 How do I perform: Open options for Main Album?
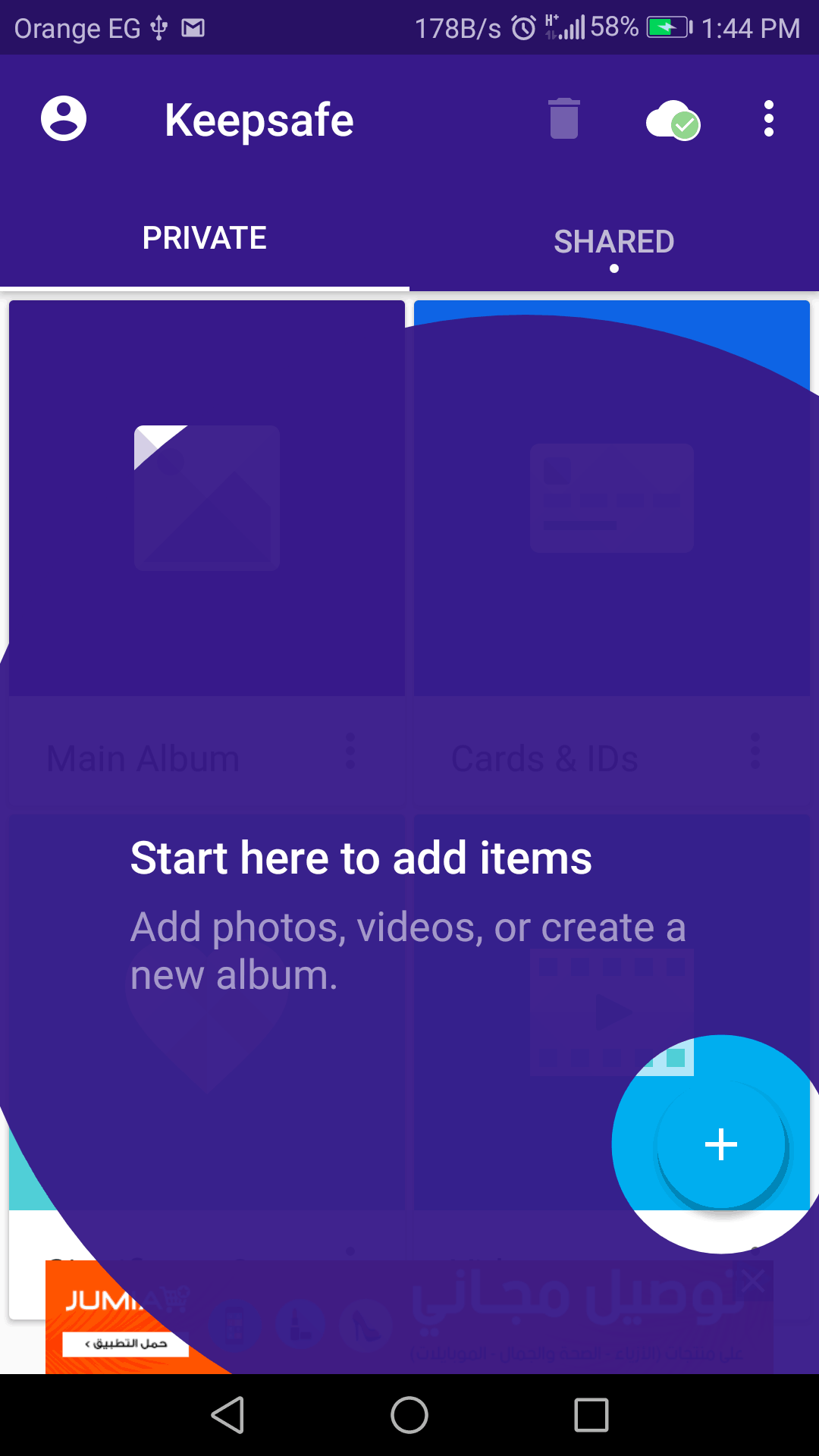(x=350, y=751)
